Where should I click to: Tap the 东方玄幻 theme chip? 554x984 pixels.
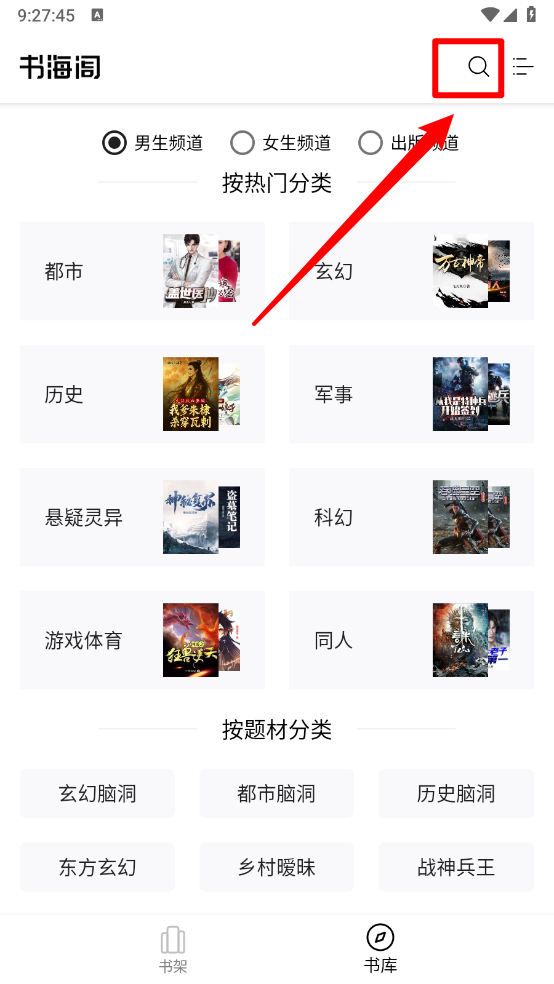tap(97, 867)
